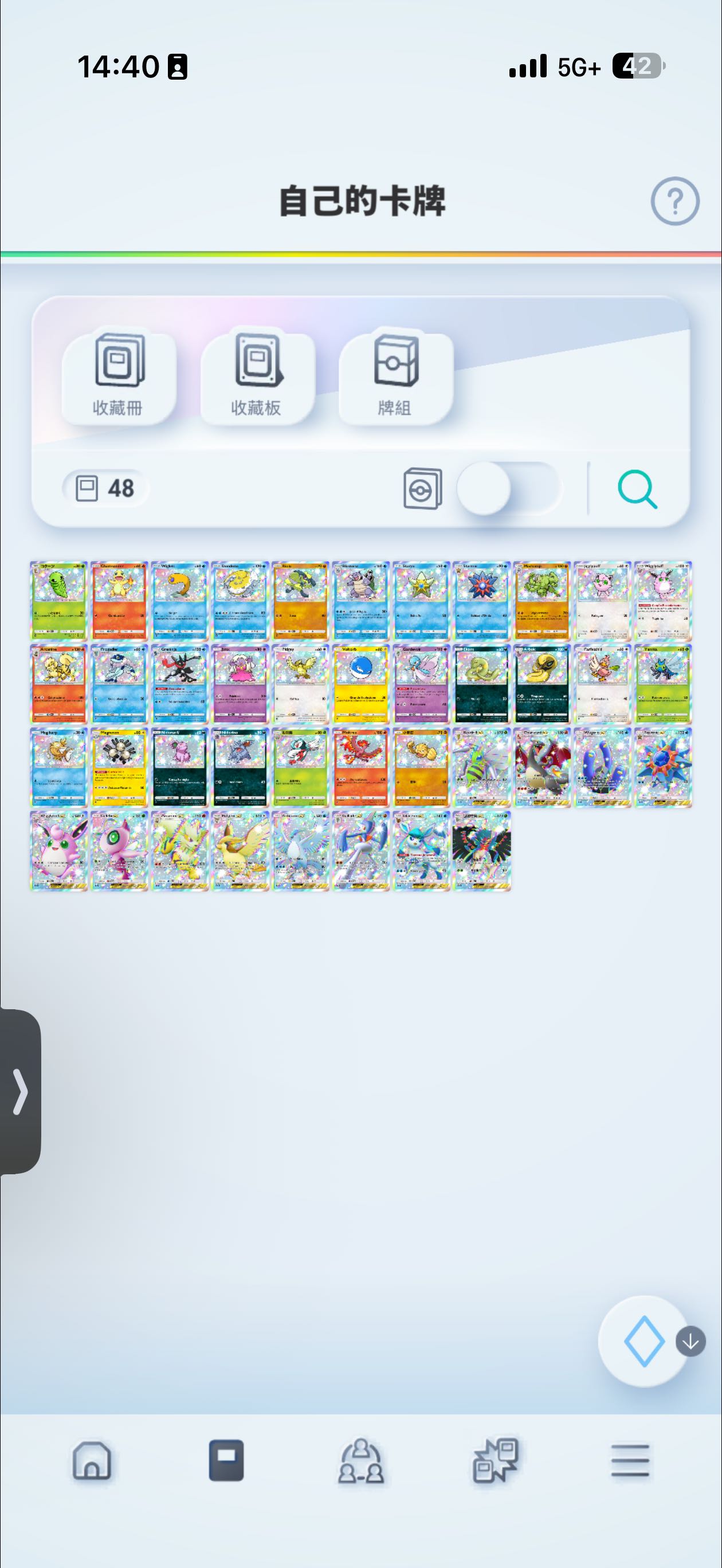Open the 收藏冊 binder section
The image size is (722, 1568).
coord(118,375)
